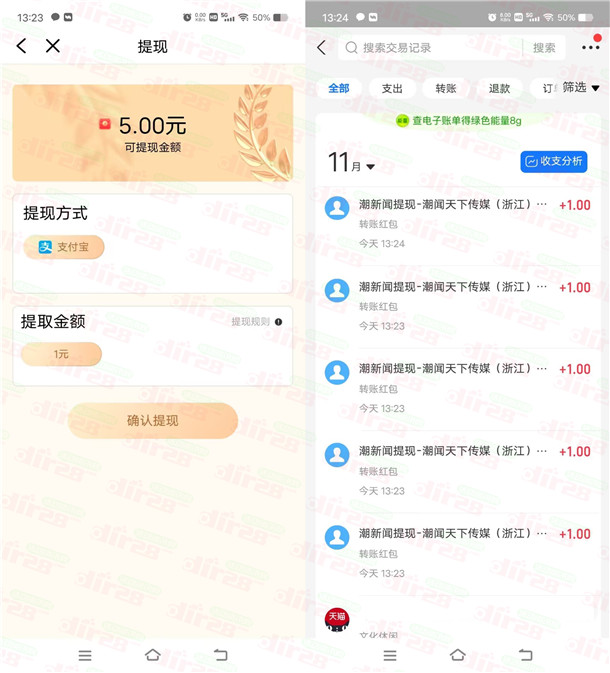
Task: Open the three-dot overflow menu
Action: tap(590, 47)
